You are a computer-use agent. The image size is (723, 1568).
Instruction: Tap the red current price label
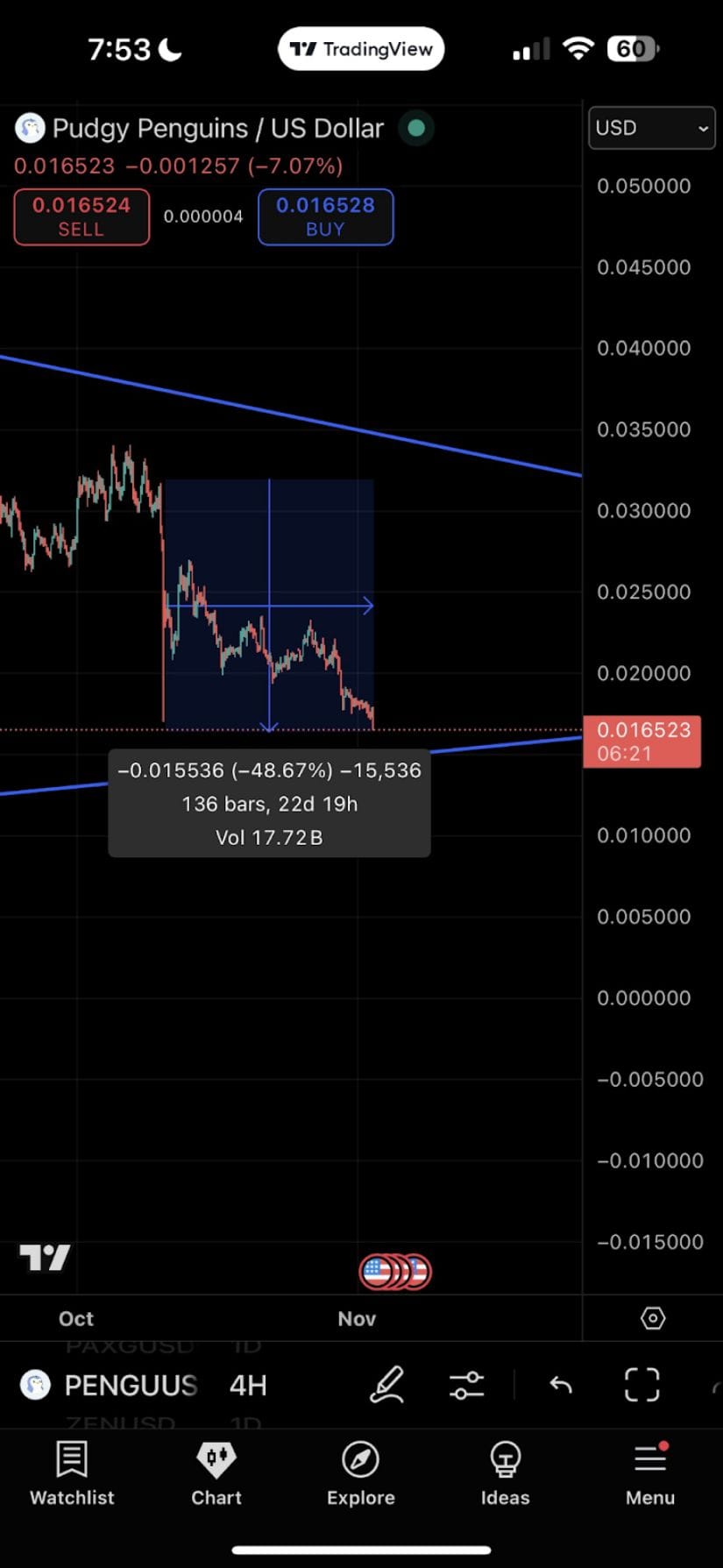[x=641, y=741]
